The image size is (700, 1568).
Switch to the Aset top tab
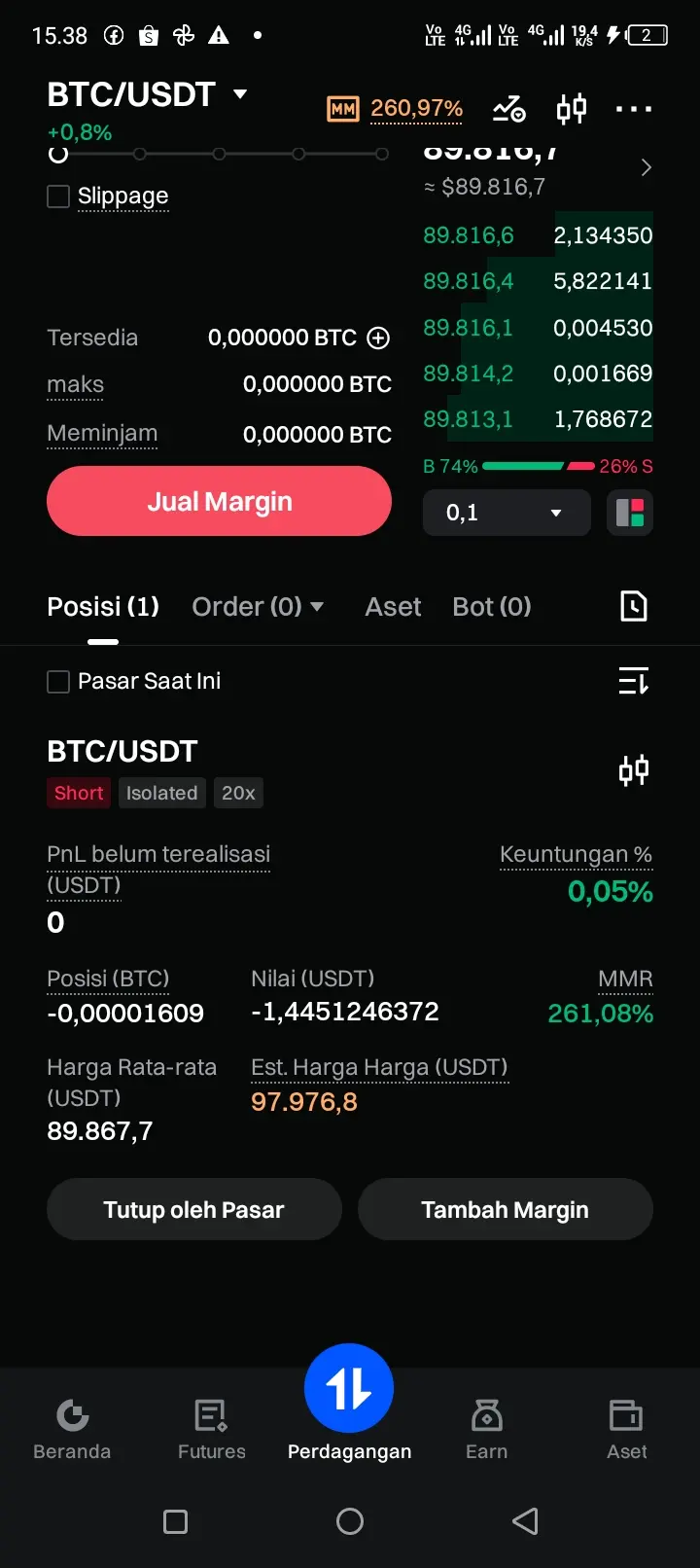[x=393, y=607]
